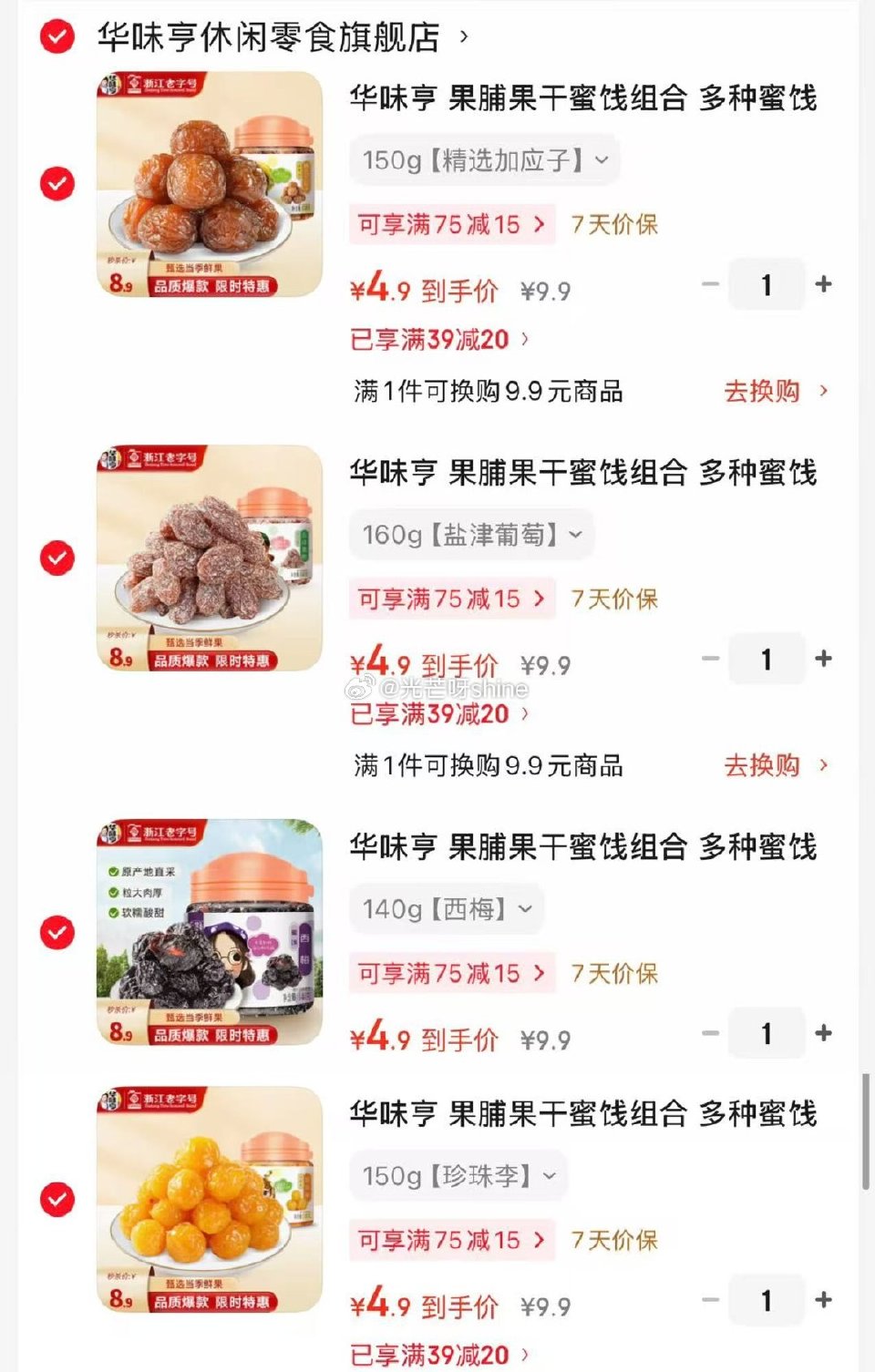Open store page 华味亨休闲零食旗舰店
This screenshot has width=875, height=1372.
[273, 36]
